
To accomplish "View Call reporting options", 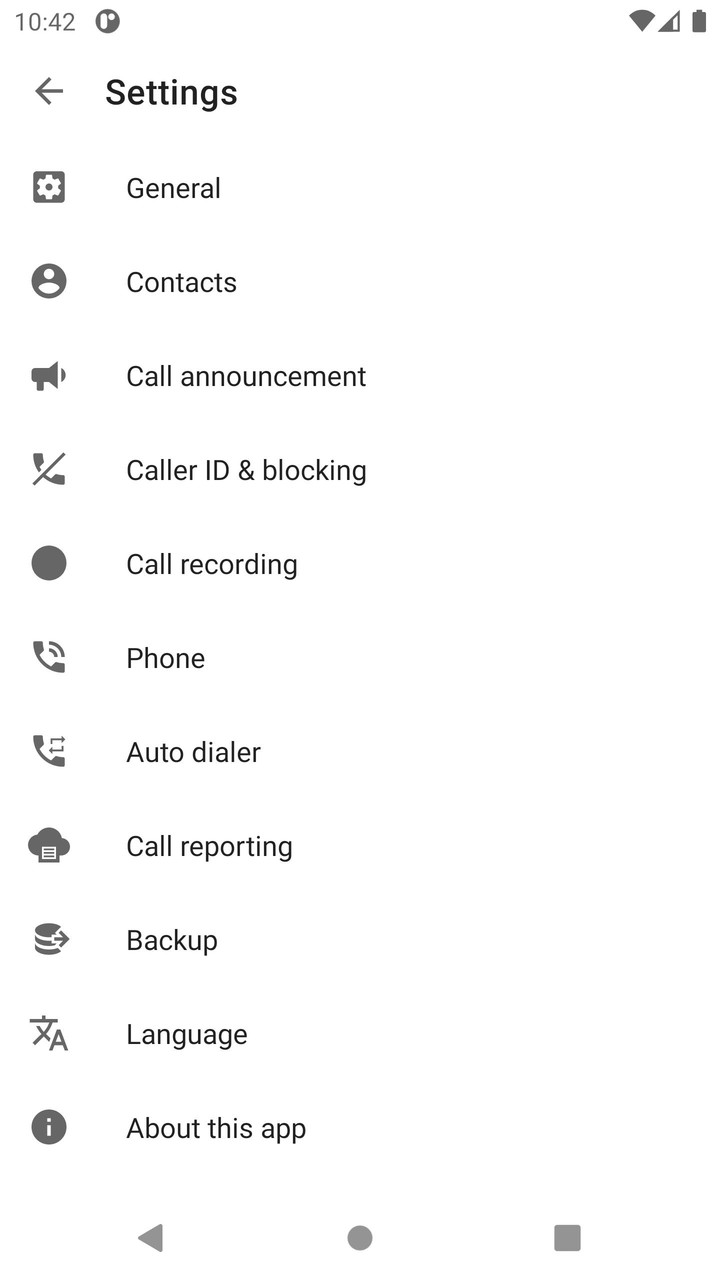I will click(x=209, y=846).
